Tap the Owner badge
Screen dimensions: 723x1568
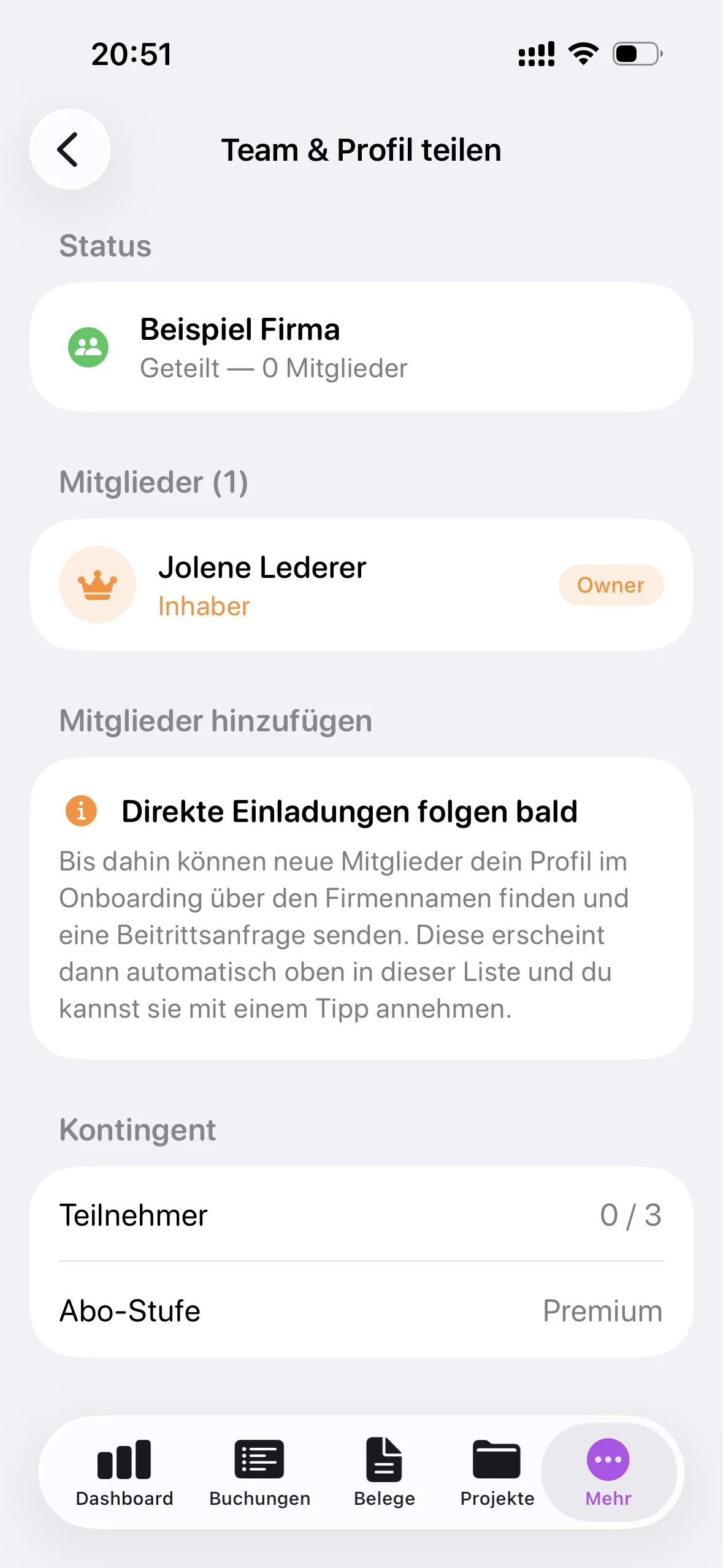[x=611, y=585]
